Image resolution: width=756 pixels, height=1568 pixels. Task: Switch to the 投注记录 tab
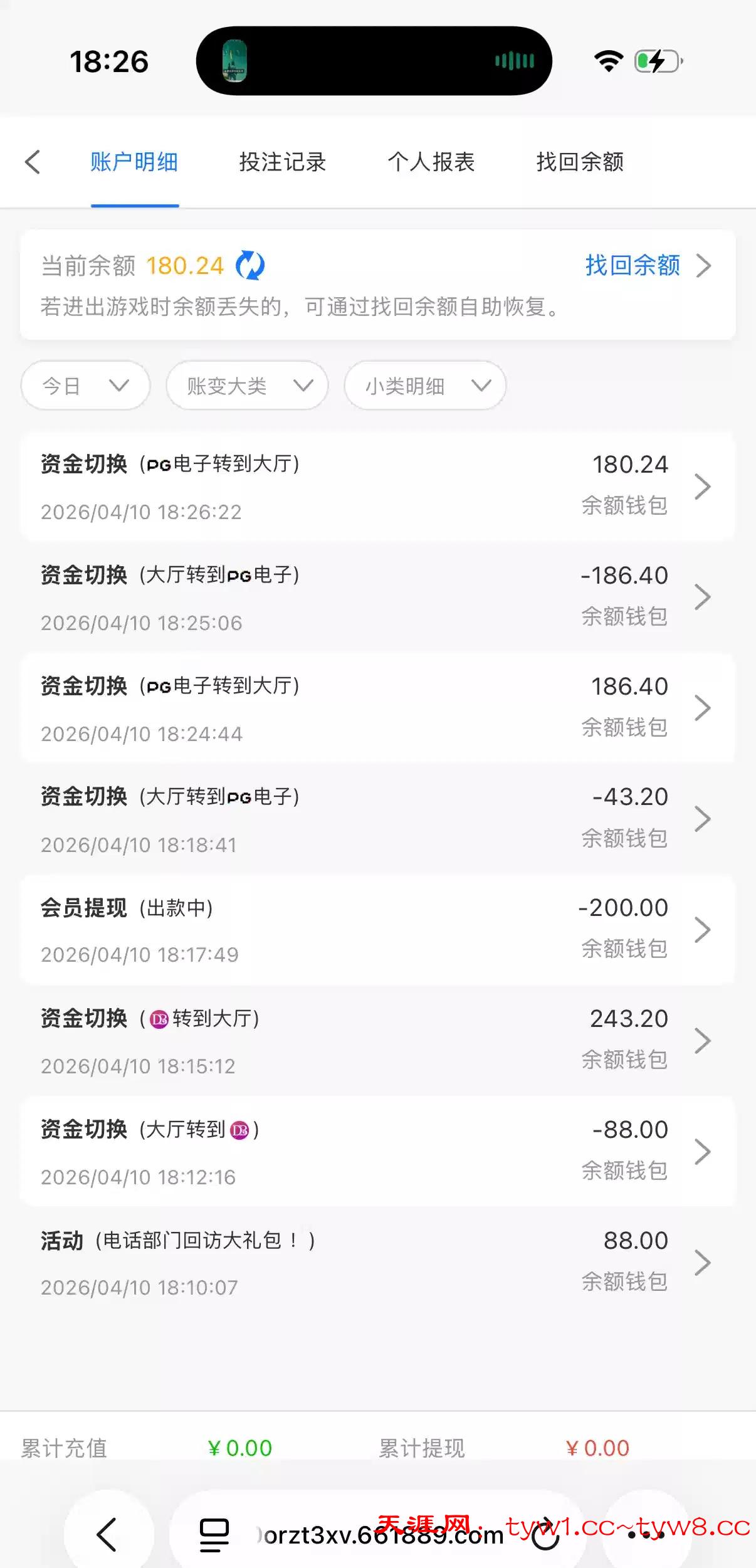(283, 162)
